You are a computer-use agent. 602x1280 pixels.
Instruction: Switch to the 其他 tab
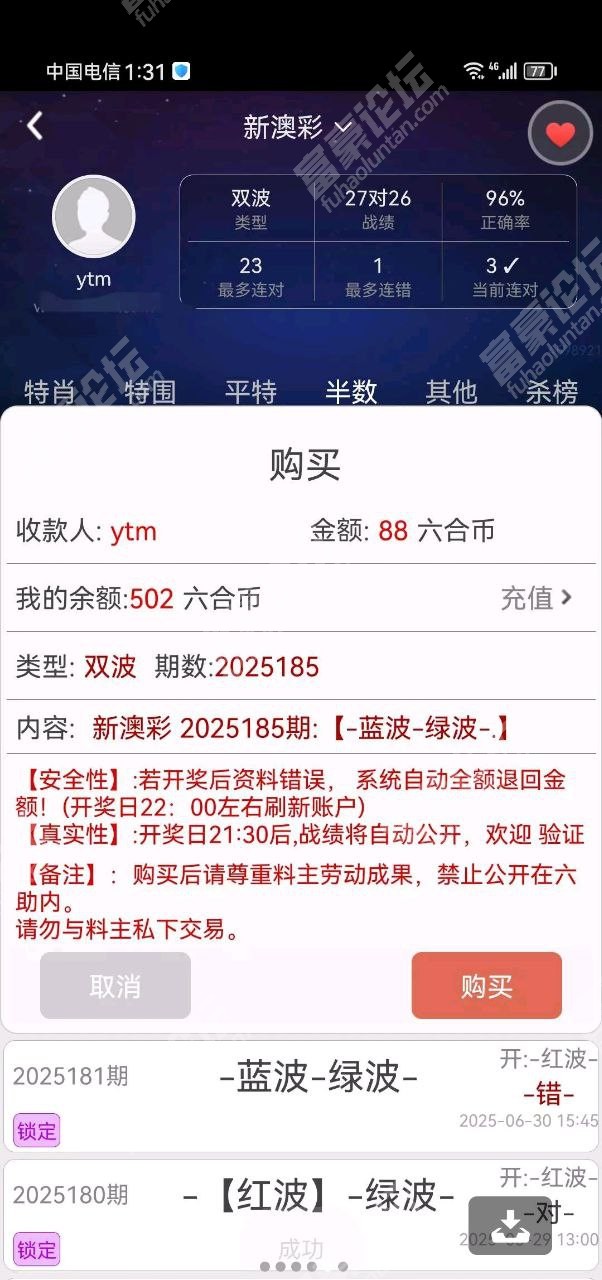pos(451,391)
